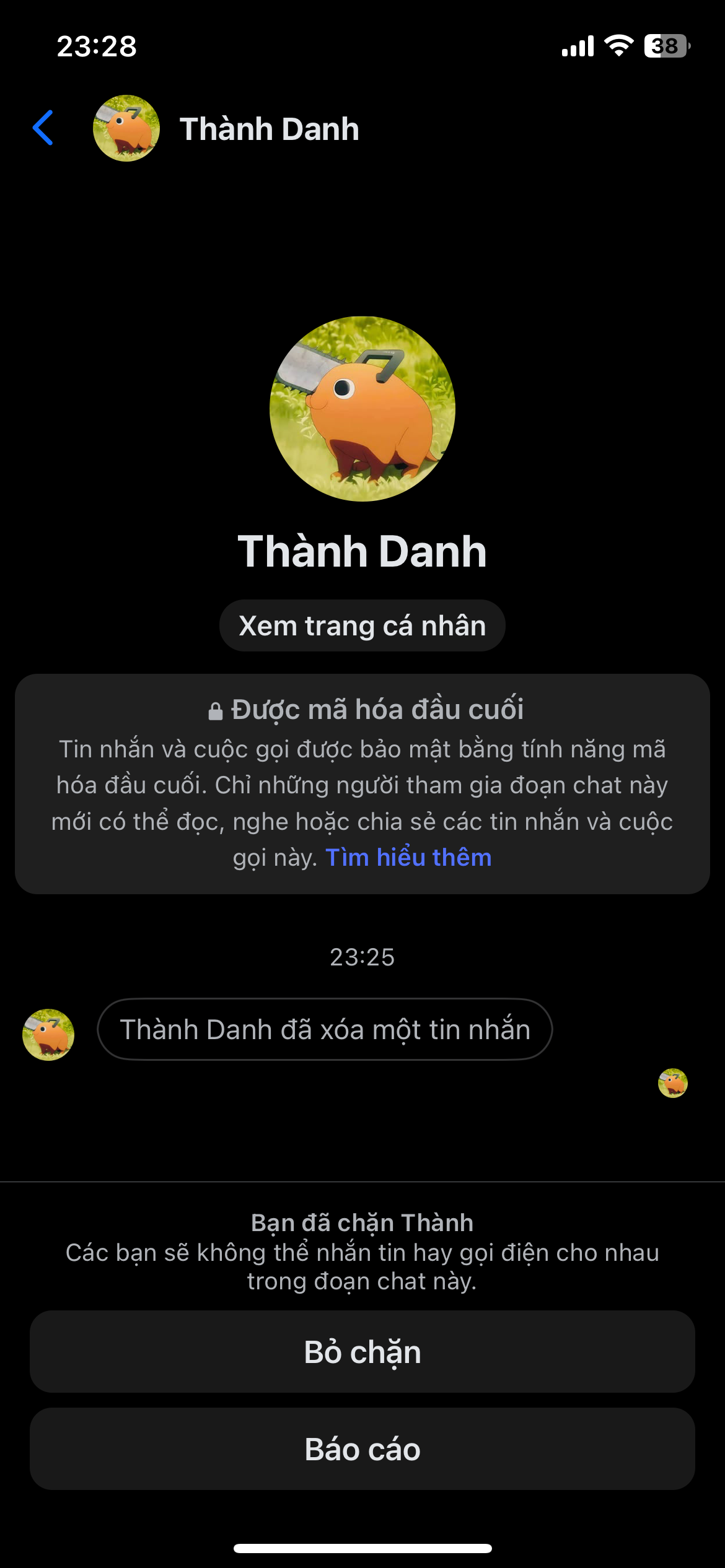Unblock with Bỏ chặn button

362,1352
